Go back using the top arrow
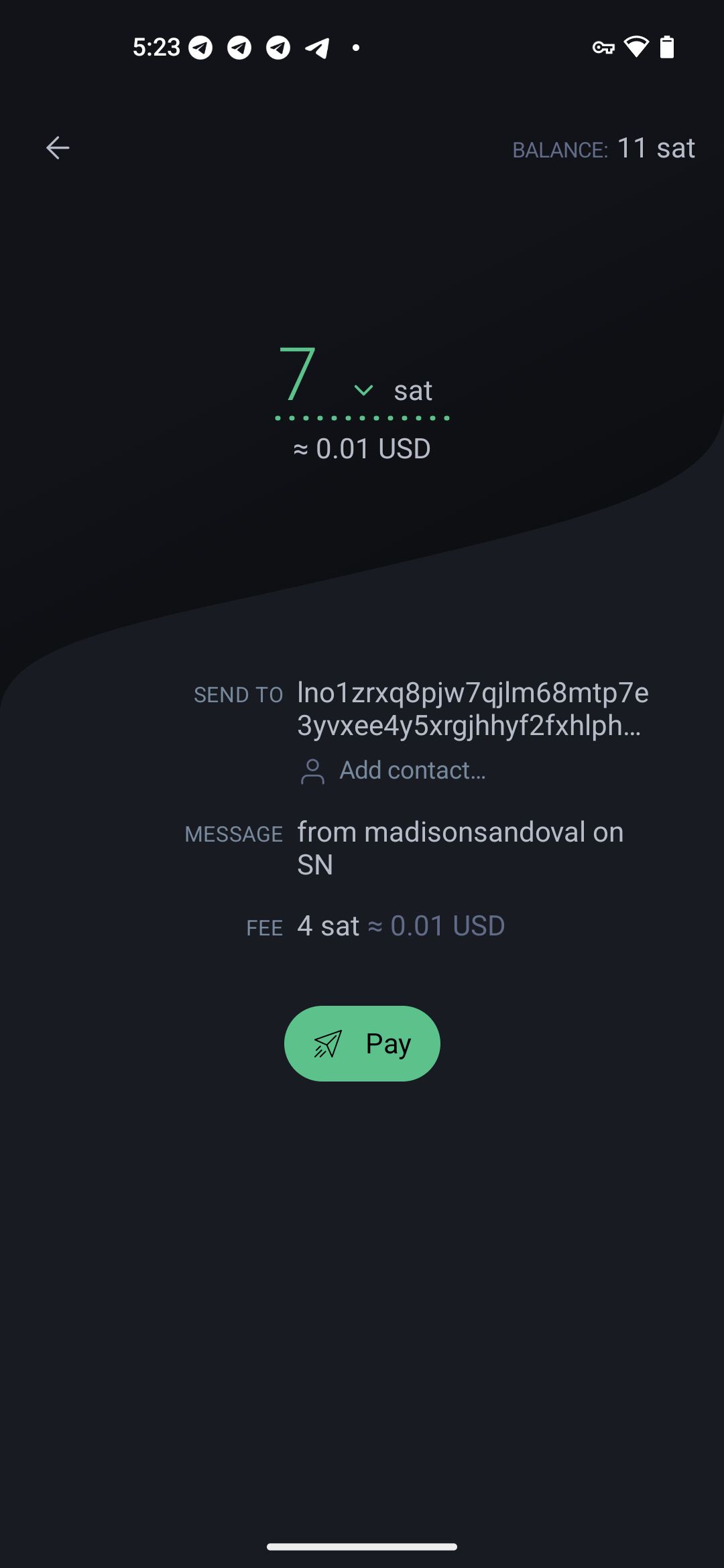Screen dimensions: 724x1568 (x=58, y=147)
